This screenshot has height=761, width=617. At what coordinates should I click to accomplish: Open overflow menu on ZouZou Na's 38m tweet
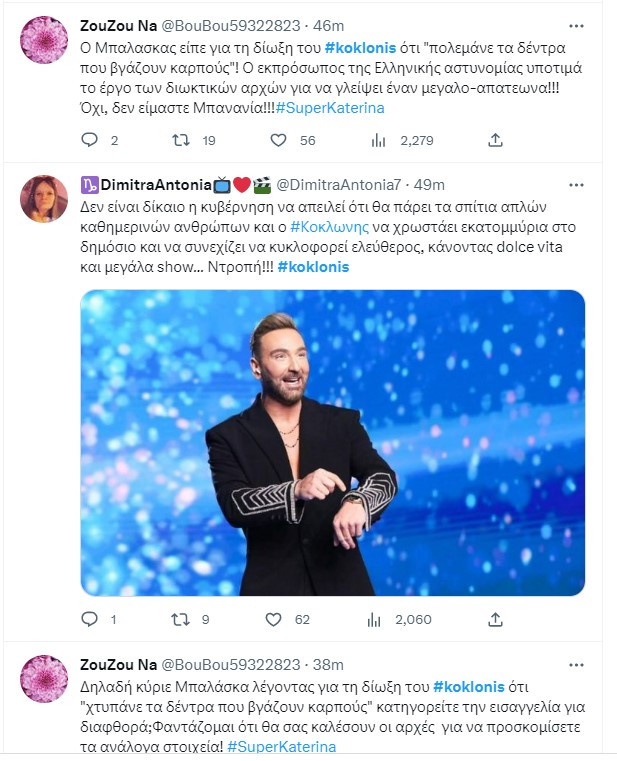575,664
